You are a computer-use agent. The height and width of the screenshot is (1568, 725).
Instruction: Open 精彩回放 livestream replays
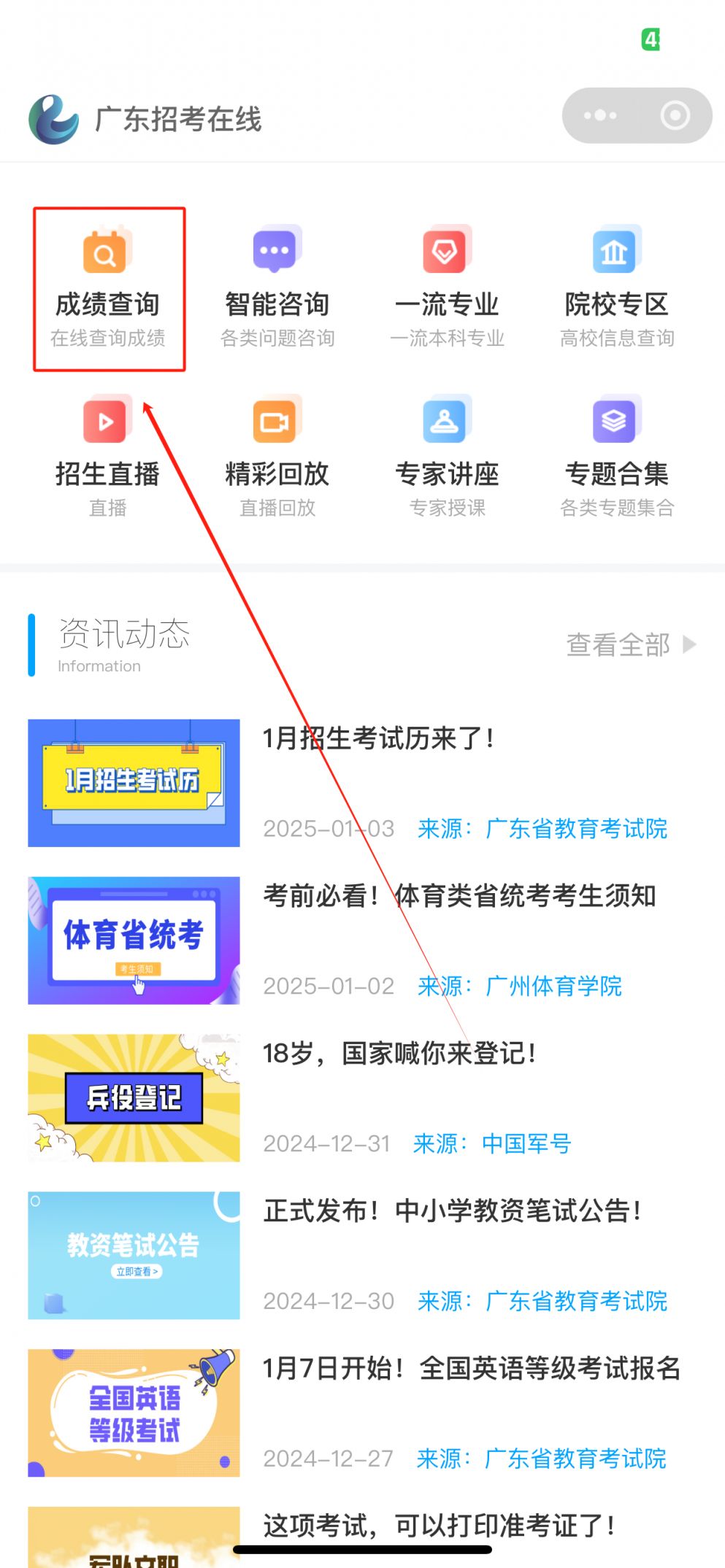[x=277, y=457]
